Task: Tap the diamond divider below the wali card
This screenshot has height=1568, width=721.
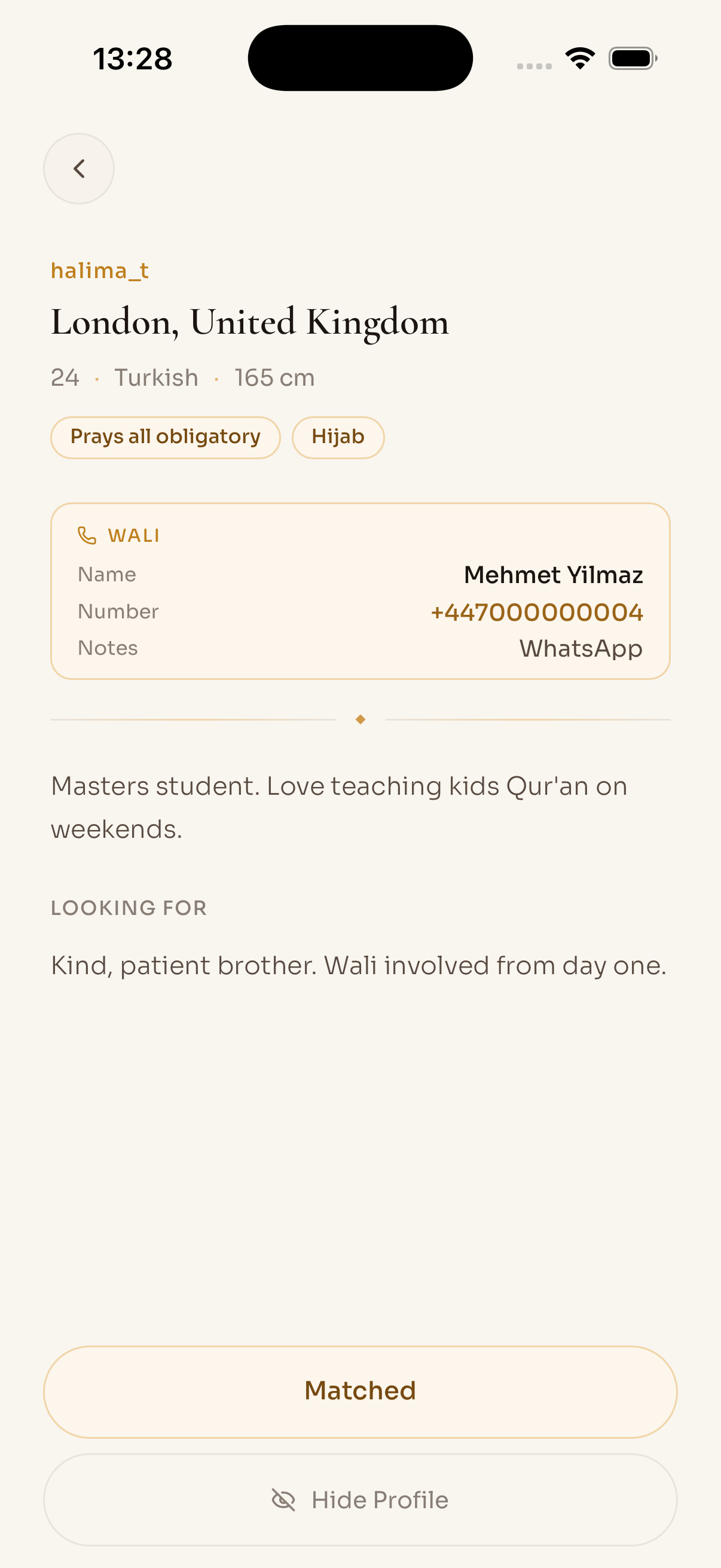Action: [x=360, y=719]
